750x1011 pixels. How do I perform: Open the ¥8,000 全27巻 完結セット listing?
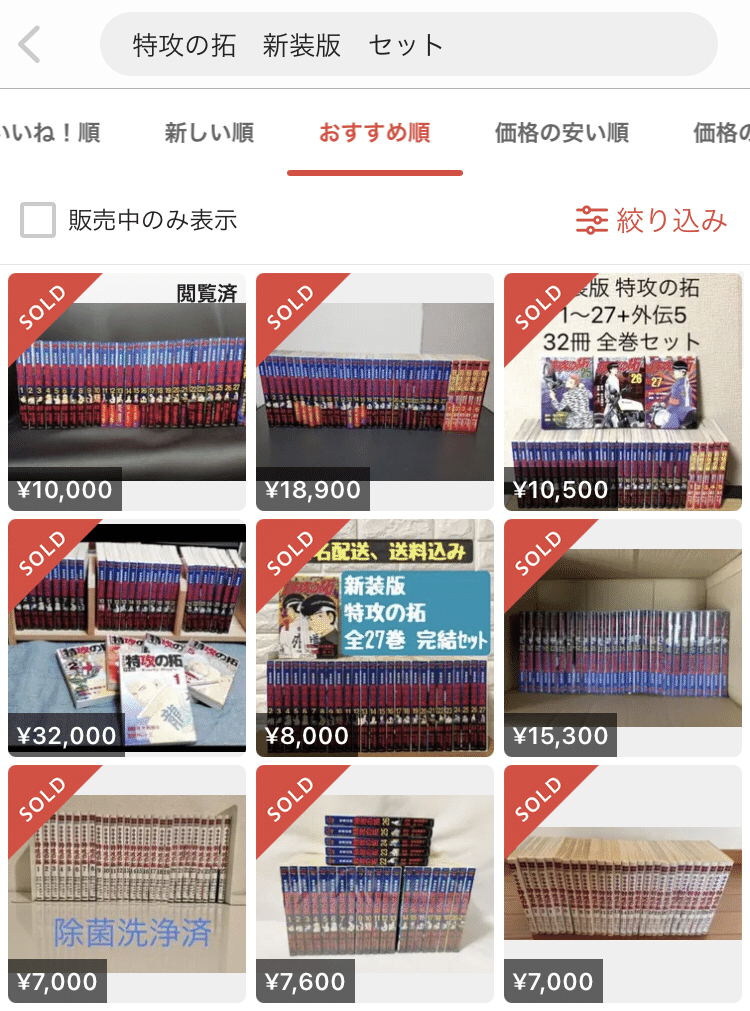(375, 637)
